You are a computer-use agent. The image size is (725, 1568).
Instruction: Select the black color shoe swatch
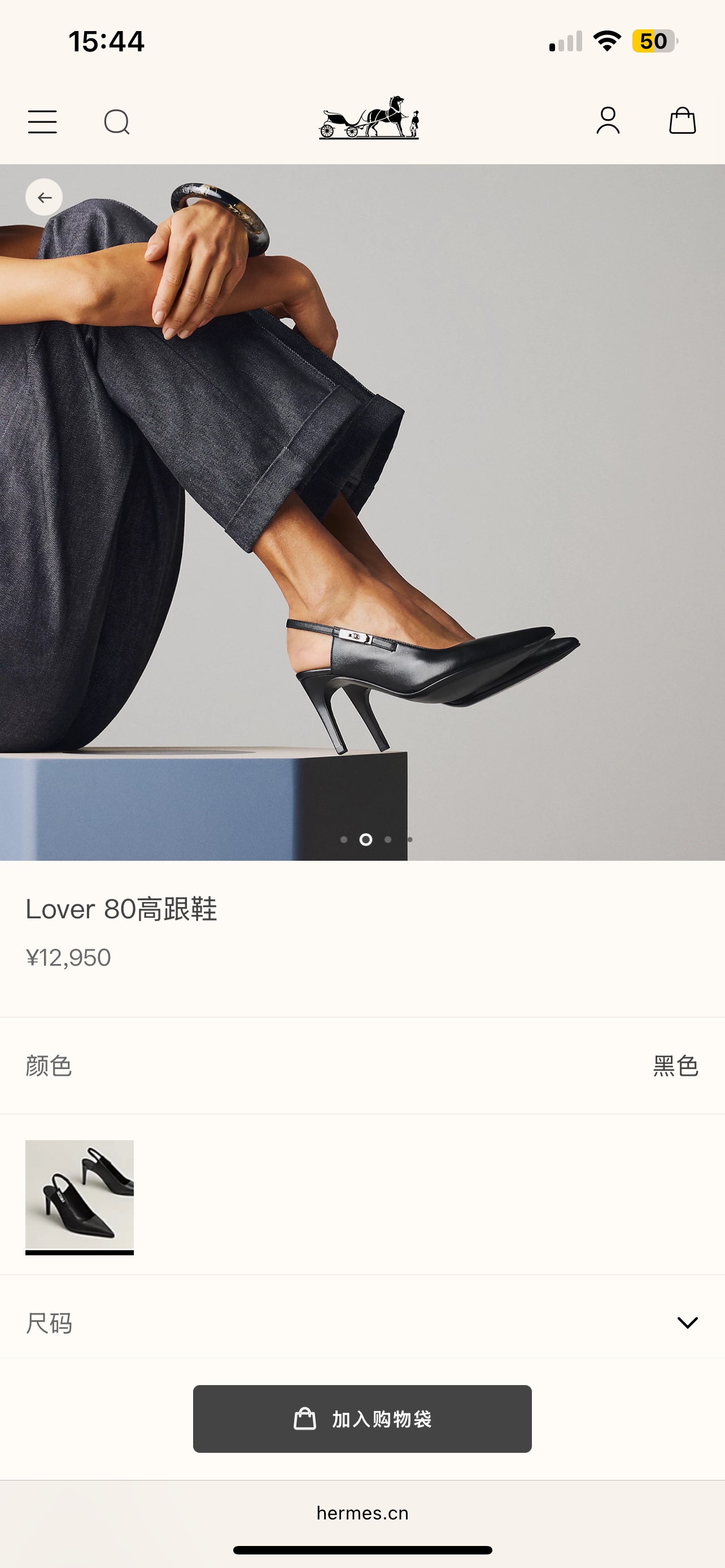(80, 1195)
